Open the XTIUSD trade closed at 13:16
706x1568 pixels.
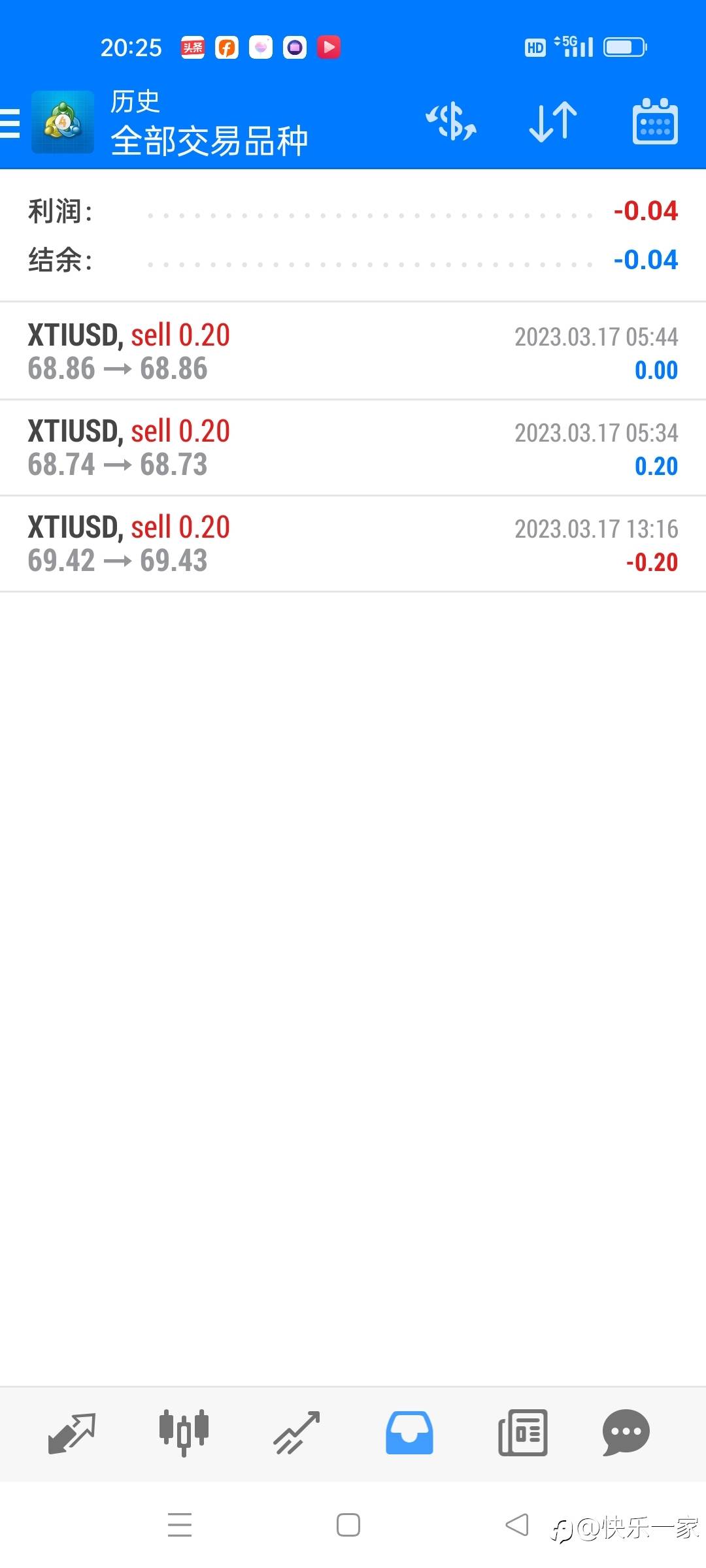pos(353,544)
